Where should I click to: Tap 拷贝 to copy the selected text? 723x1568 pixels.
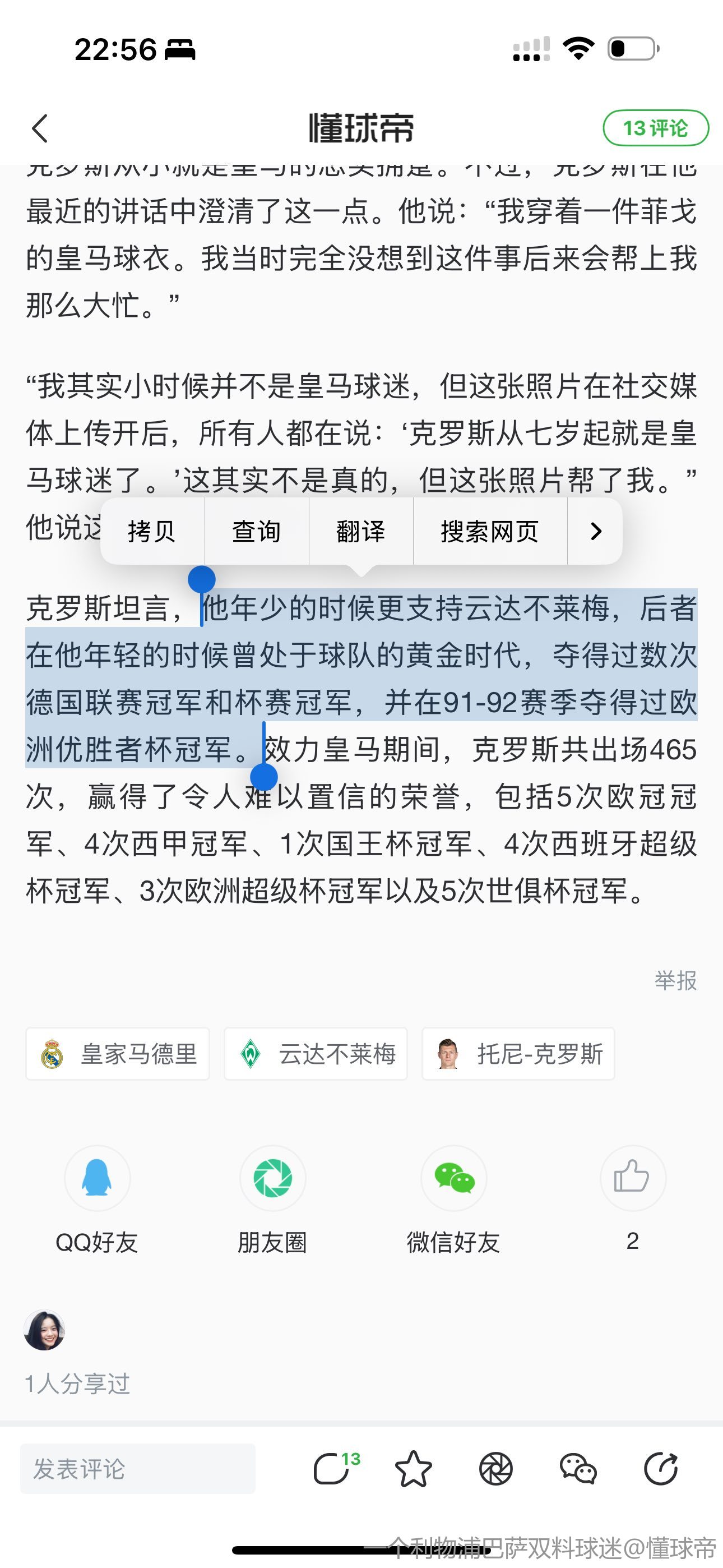click(x=151, y=532)
